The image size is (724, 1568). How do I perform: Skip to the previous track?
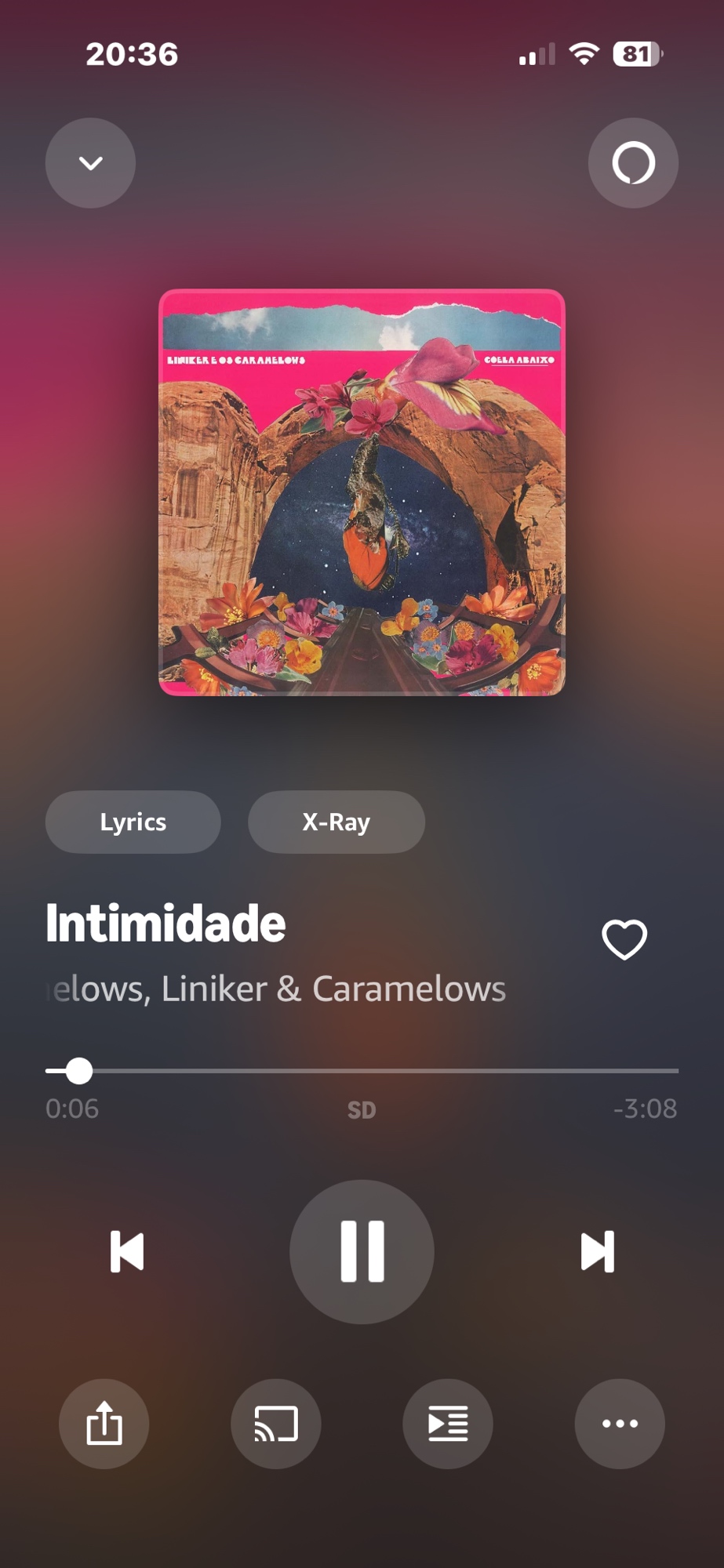point(127,1251)
